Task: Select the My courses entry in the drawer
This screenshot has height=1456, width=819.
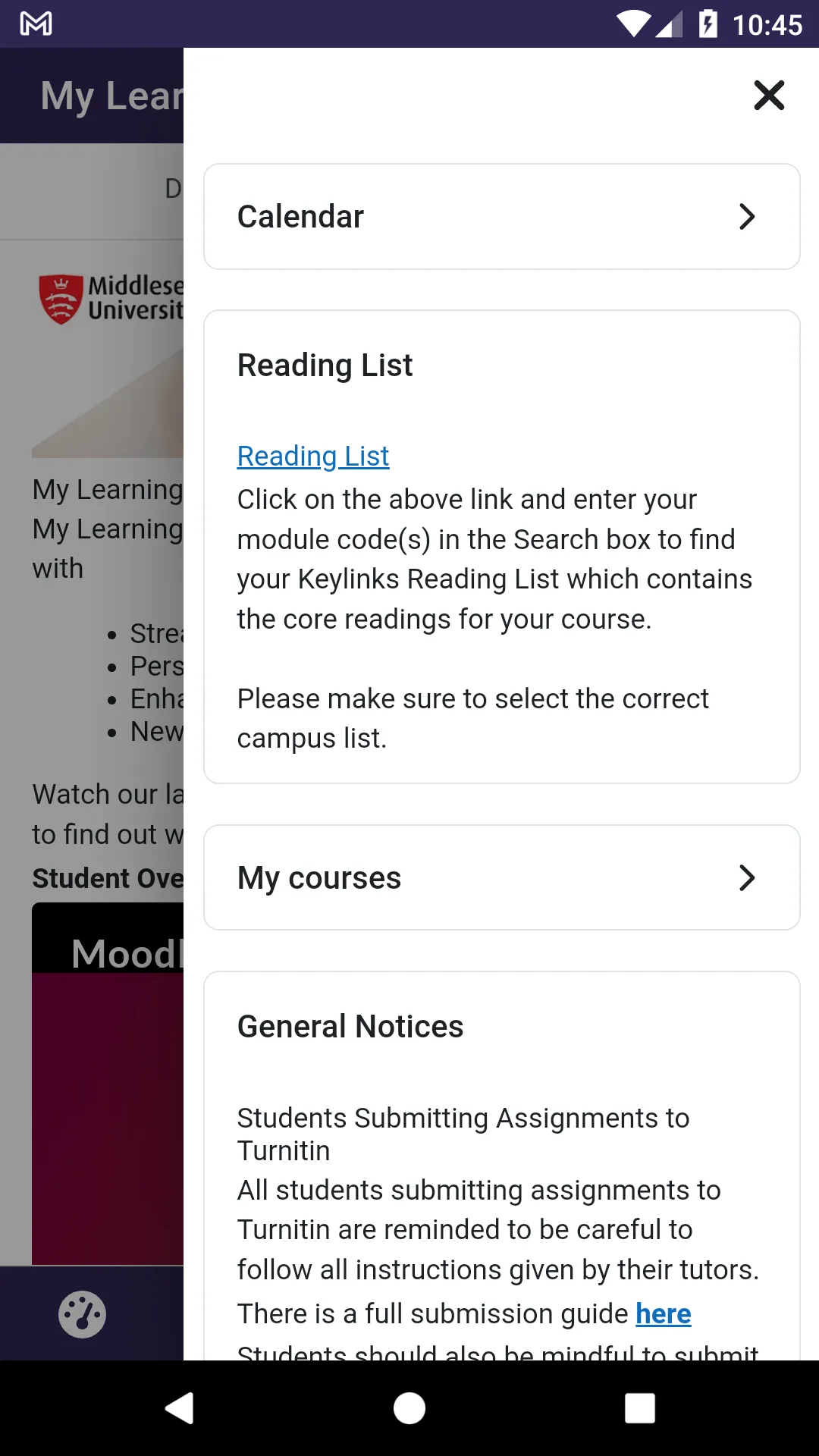Action: (318, 877)
